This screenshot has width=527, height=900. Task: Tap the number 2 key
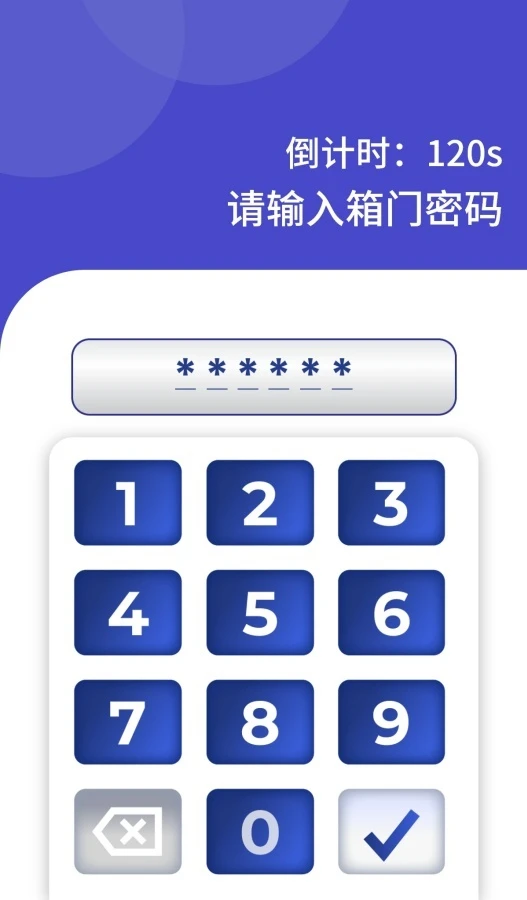(260, 502)
